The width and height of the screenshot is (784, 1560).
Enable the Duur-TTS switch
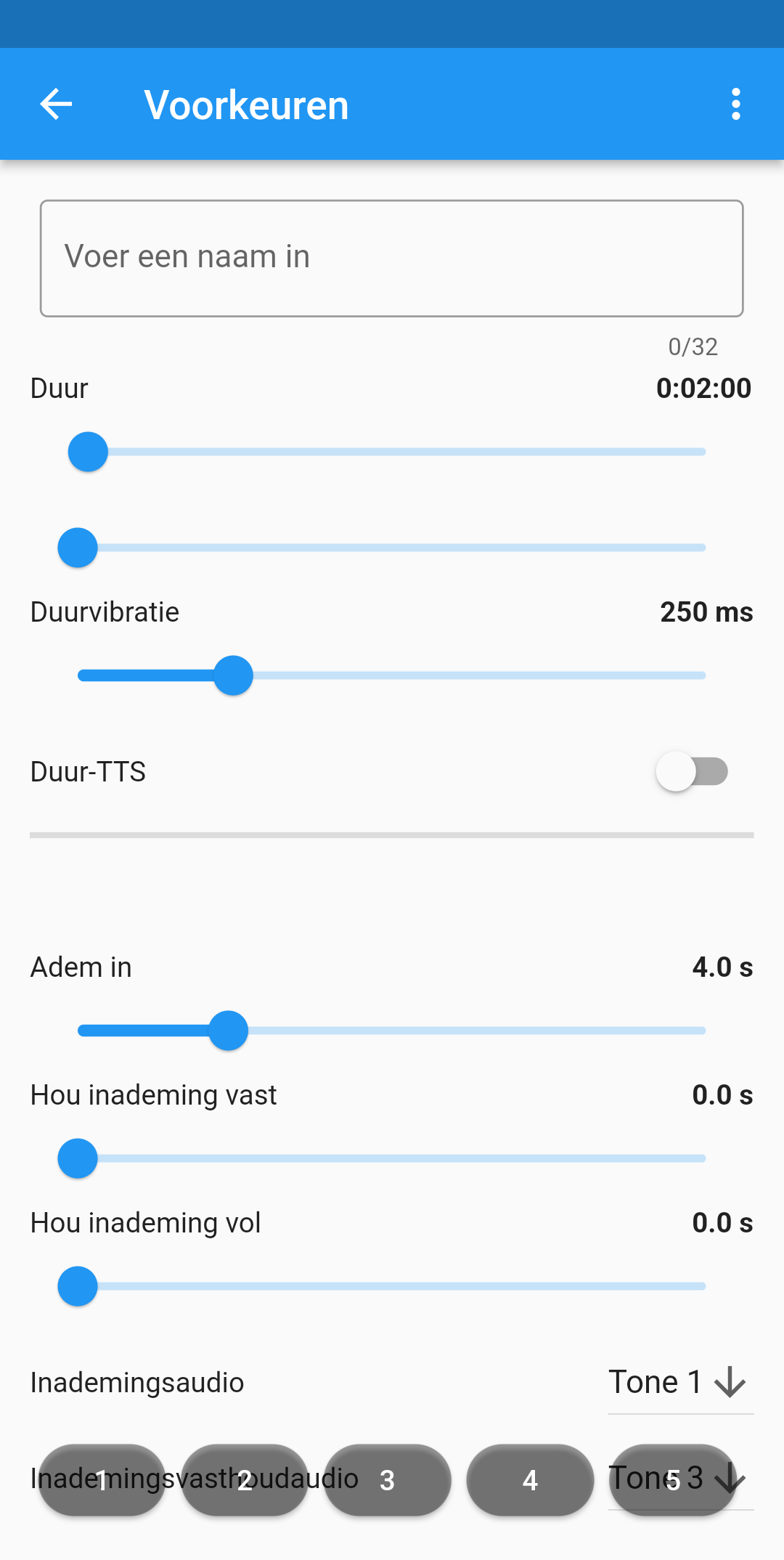pyautogui.click(x=692, y=771)
